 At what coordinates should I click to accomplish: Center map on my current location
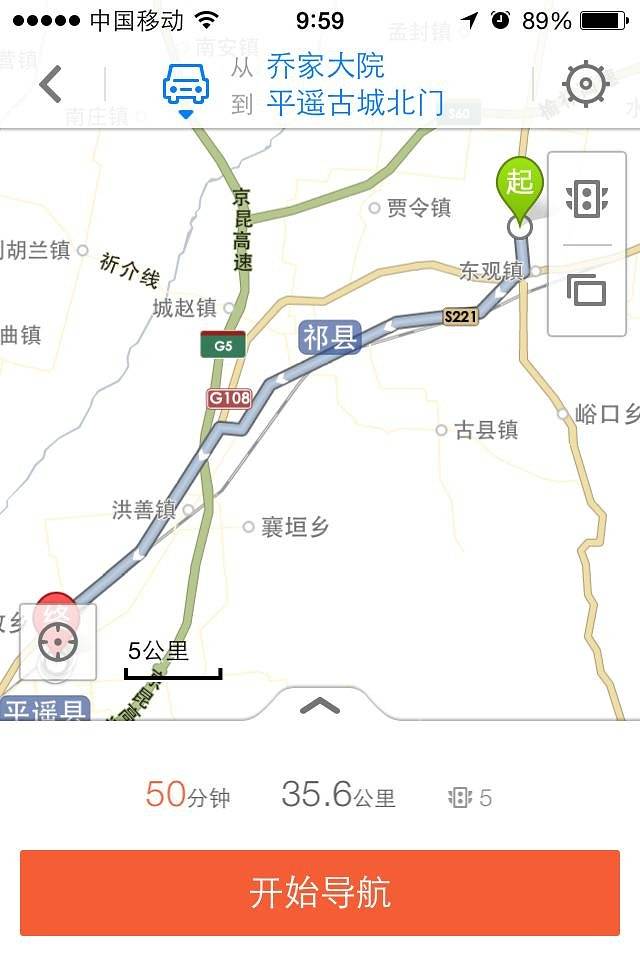click(x=58, y=642)
